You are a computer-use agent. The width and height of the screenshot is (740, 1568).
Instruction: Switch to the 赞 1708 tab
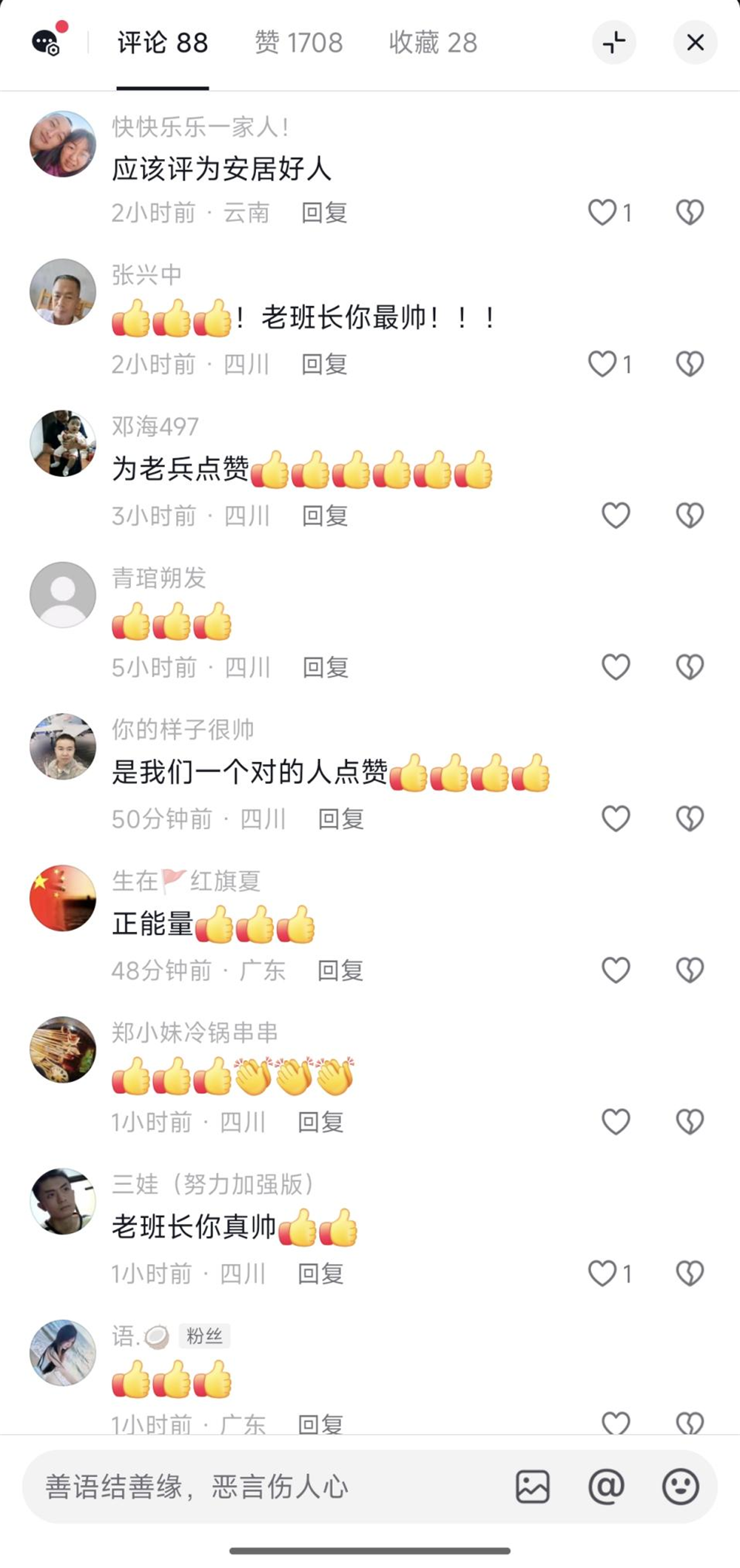[299, 43]
